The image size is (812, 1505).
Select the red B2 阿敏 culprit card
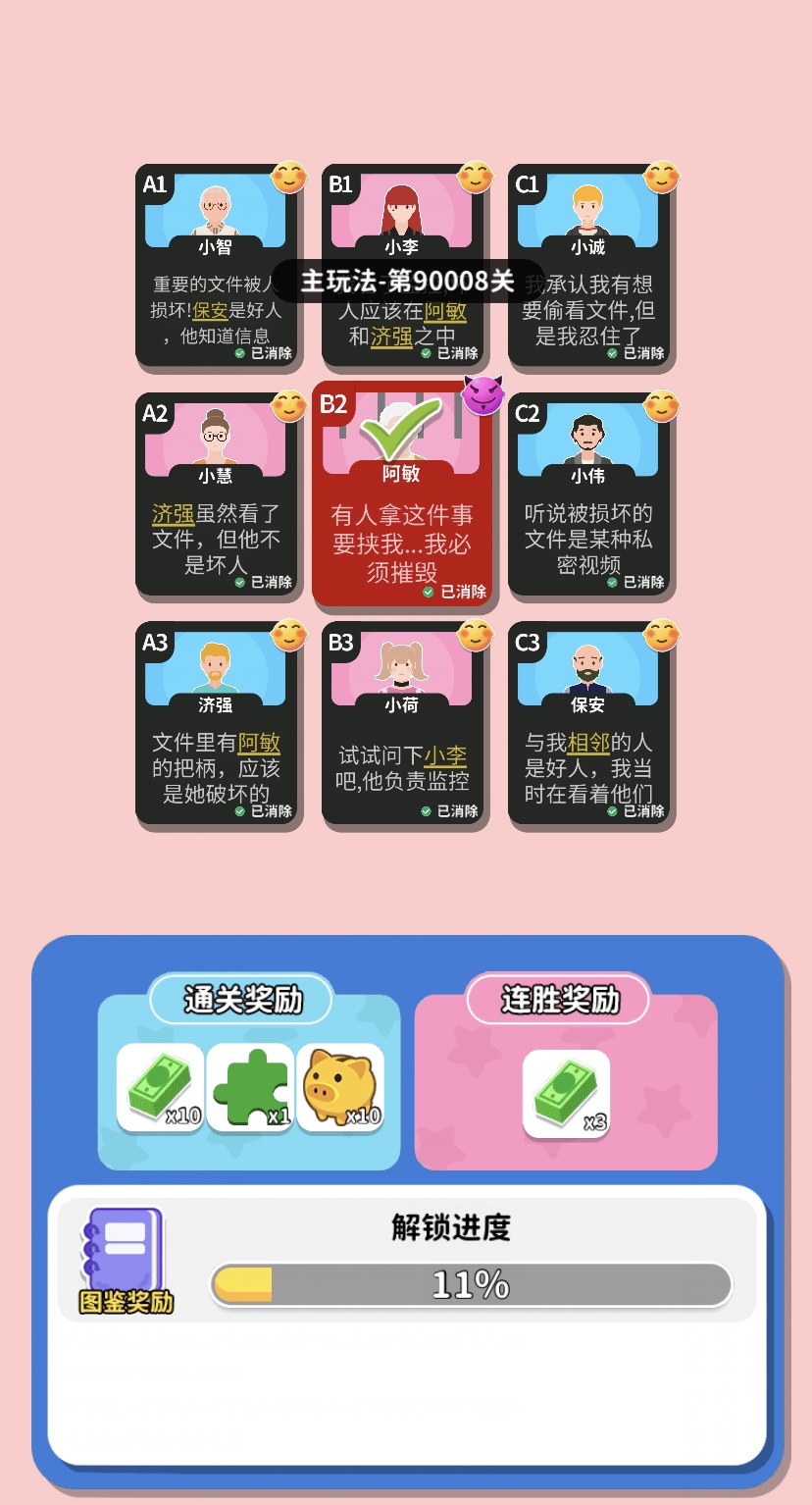pyautogui.click(x=402, y=495)
